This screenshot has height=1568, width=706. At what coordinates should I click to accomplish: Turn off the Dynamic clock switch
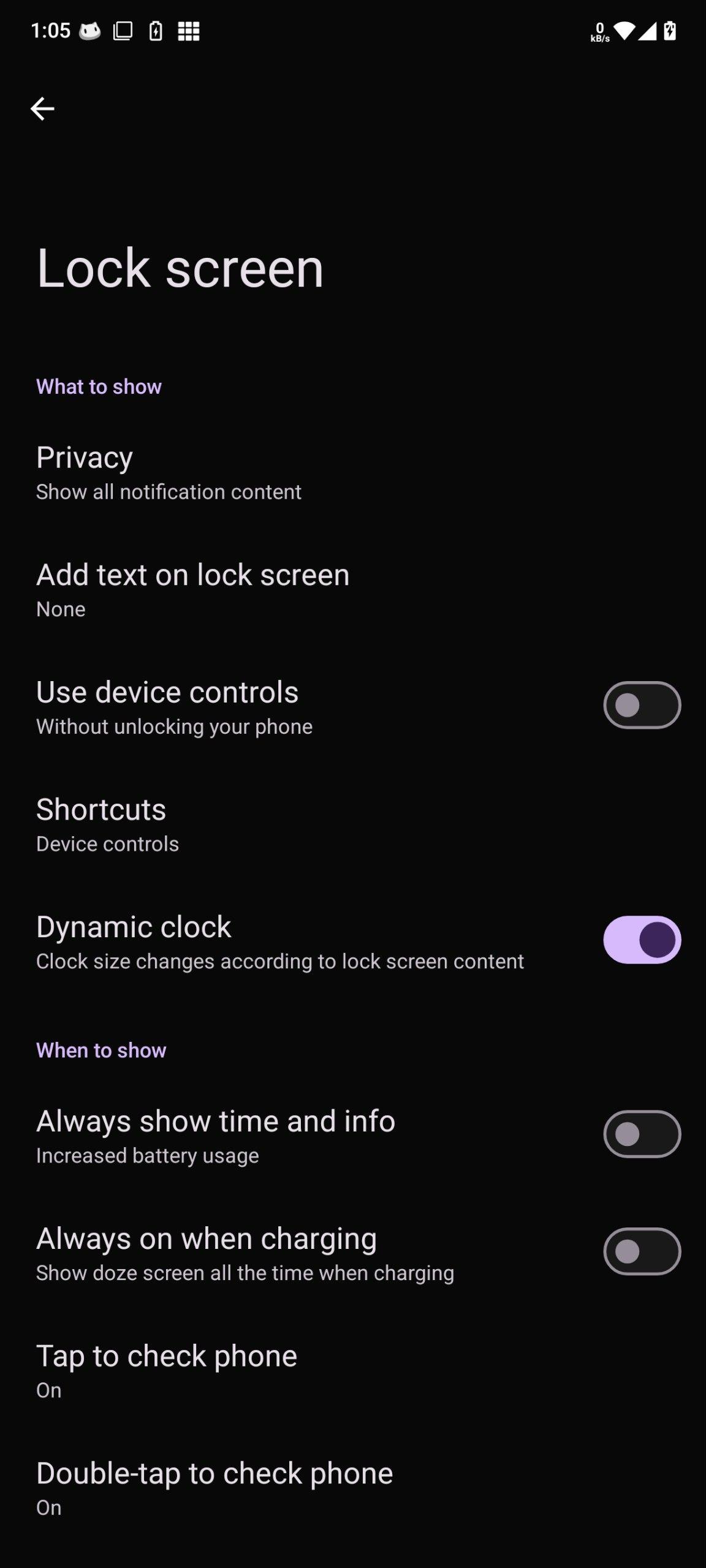642,940
